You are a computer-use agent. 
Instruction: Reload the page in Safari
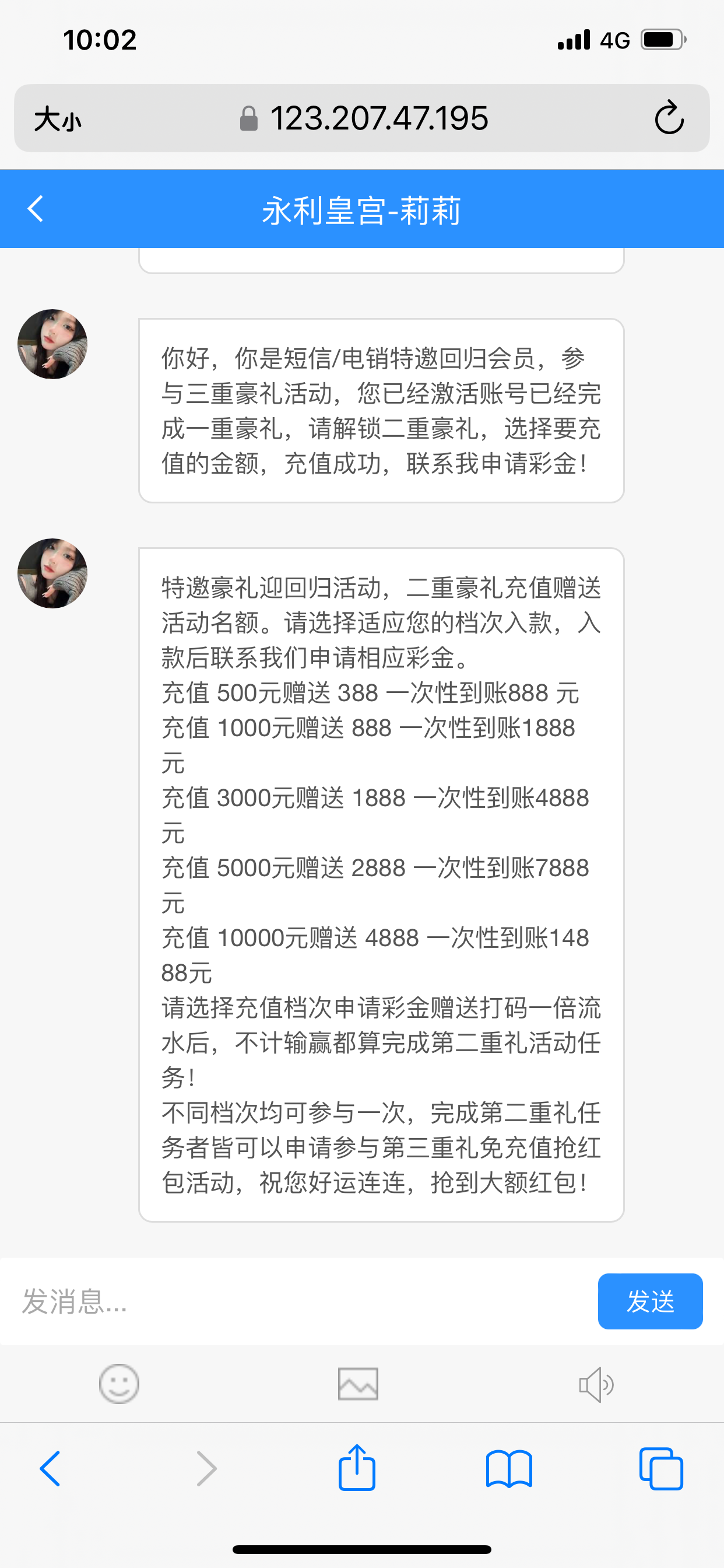tap(669, 117)
